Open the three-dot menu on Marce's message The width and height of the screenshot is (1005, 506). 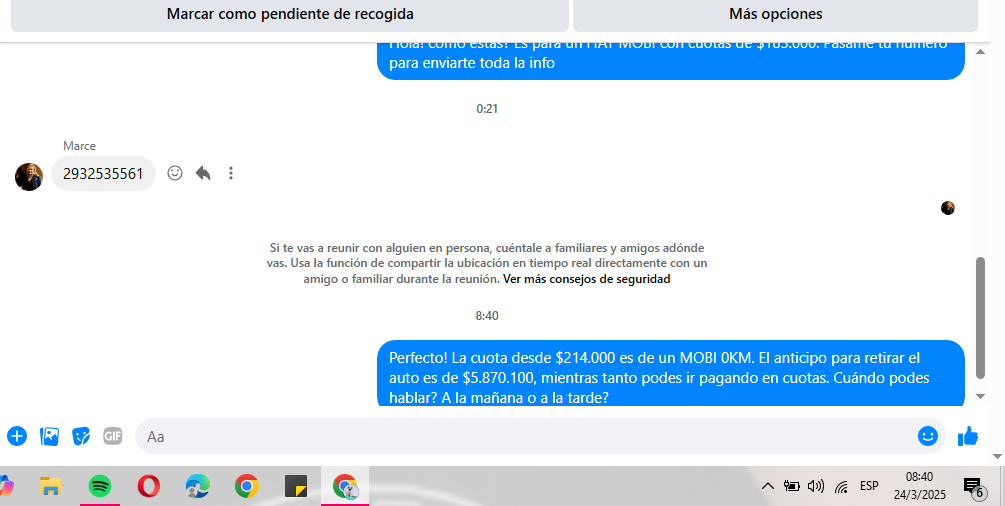coord(231,173)
